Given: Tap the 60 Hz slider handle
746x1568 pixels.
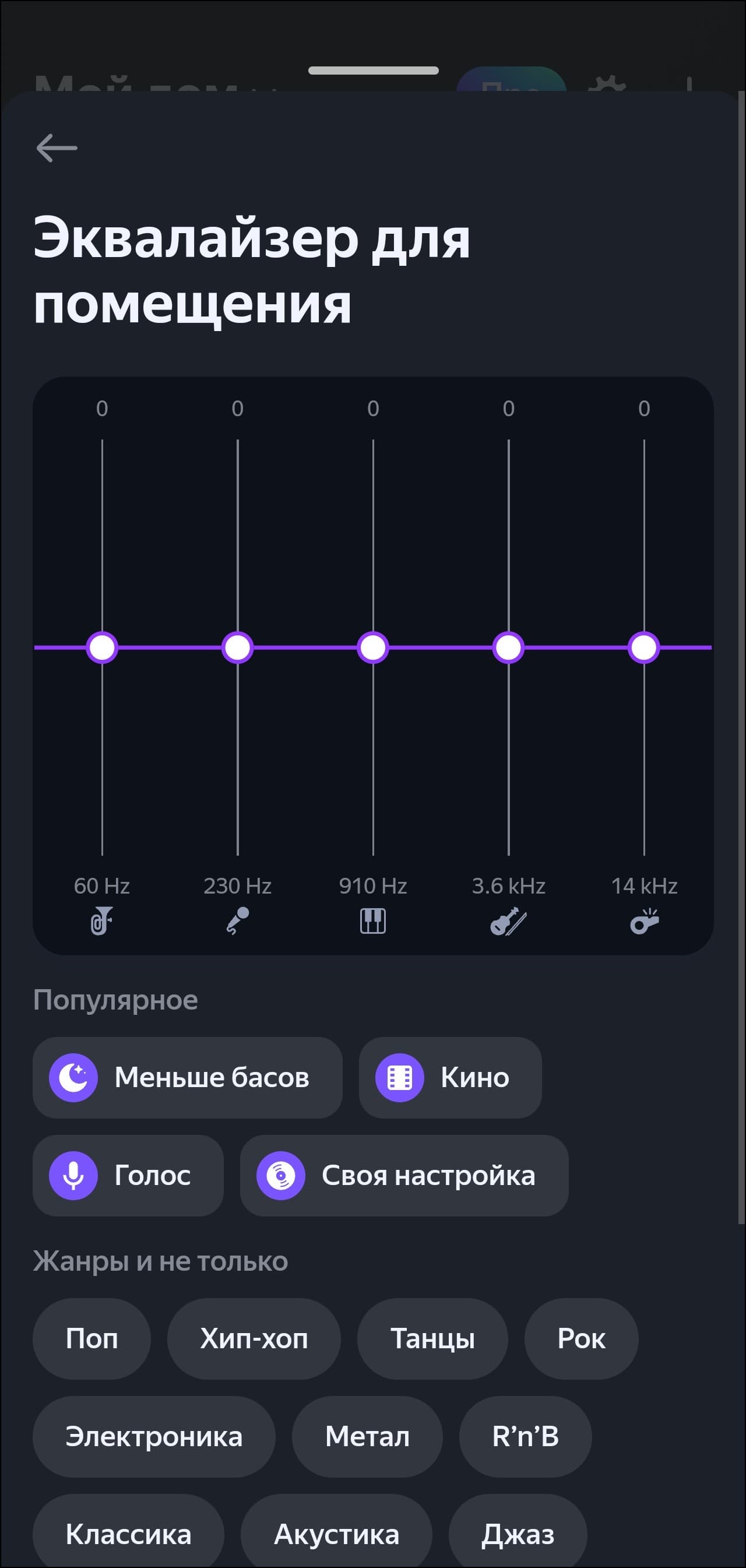Looking at the screenshot, I should click(102, 647).
